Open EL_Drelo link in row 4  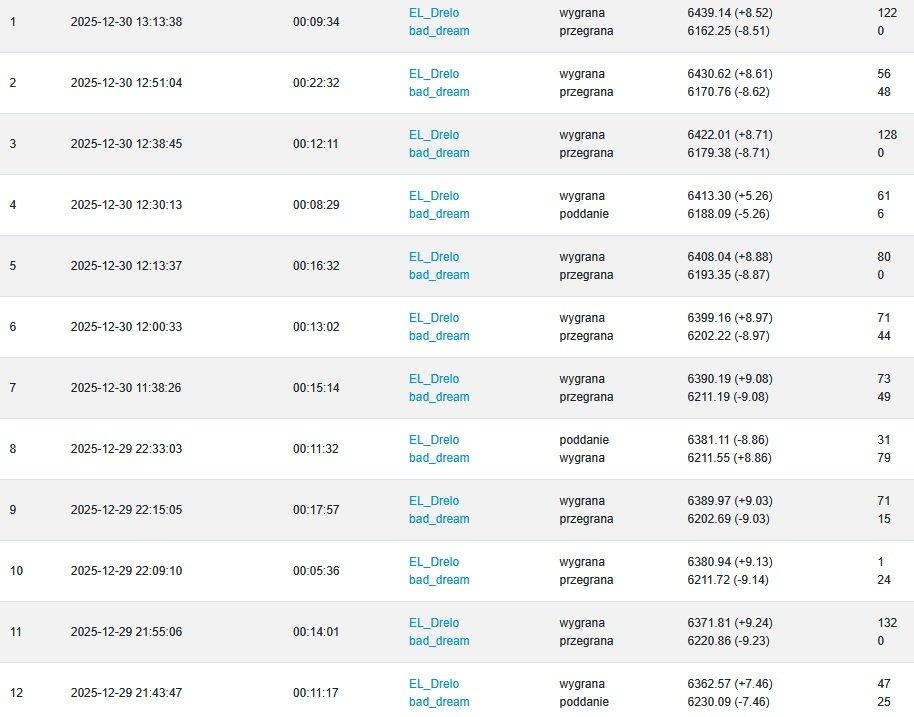(434, 196)
